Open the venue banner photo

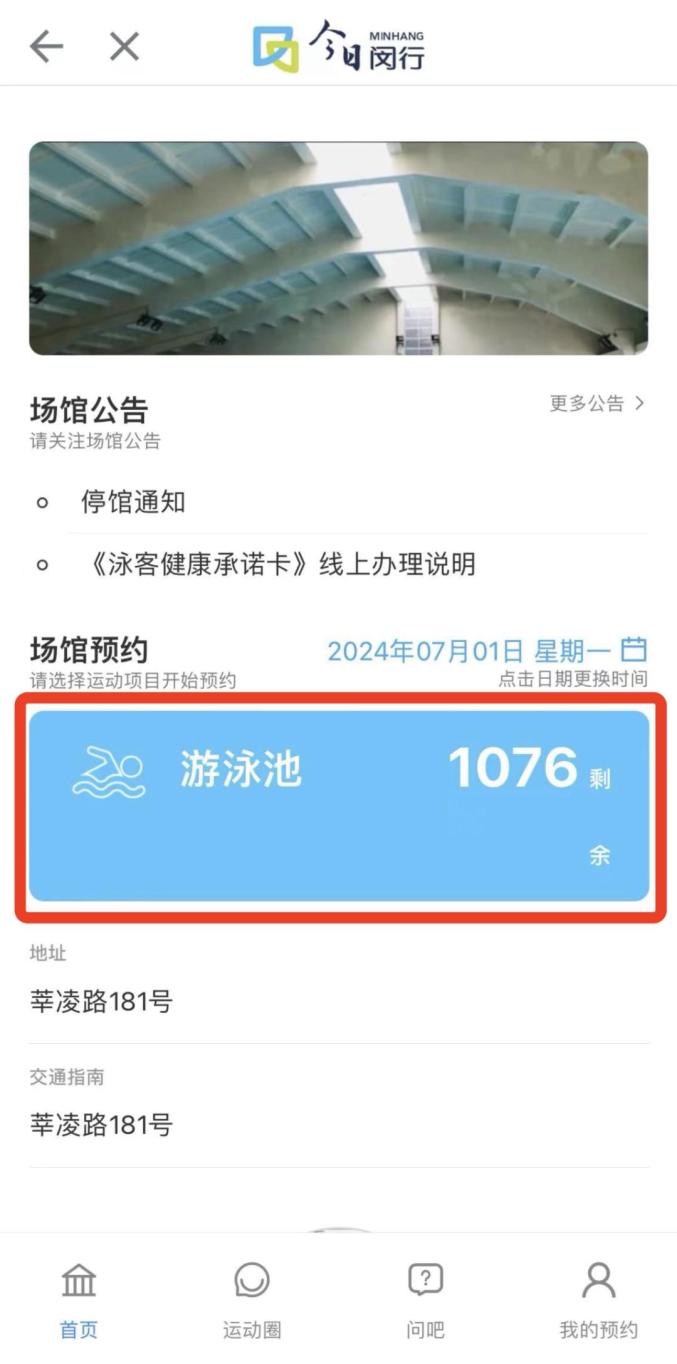click(338, 248)
